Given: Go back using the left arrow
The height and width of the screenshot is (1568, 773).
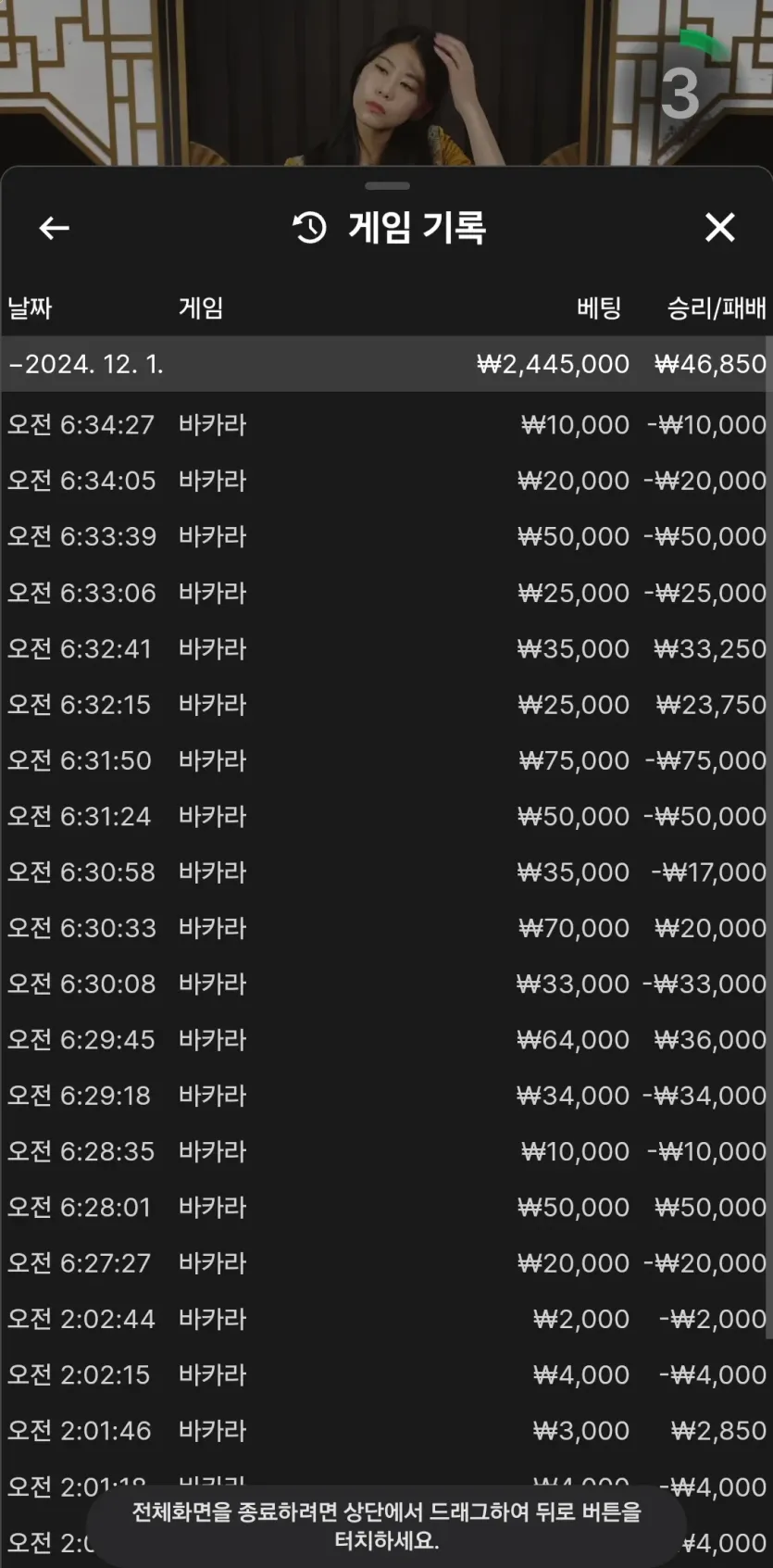Looking at the screenshot, I should tap(54, 228).
